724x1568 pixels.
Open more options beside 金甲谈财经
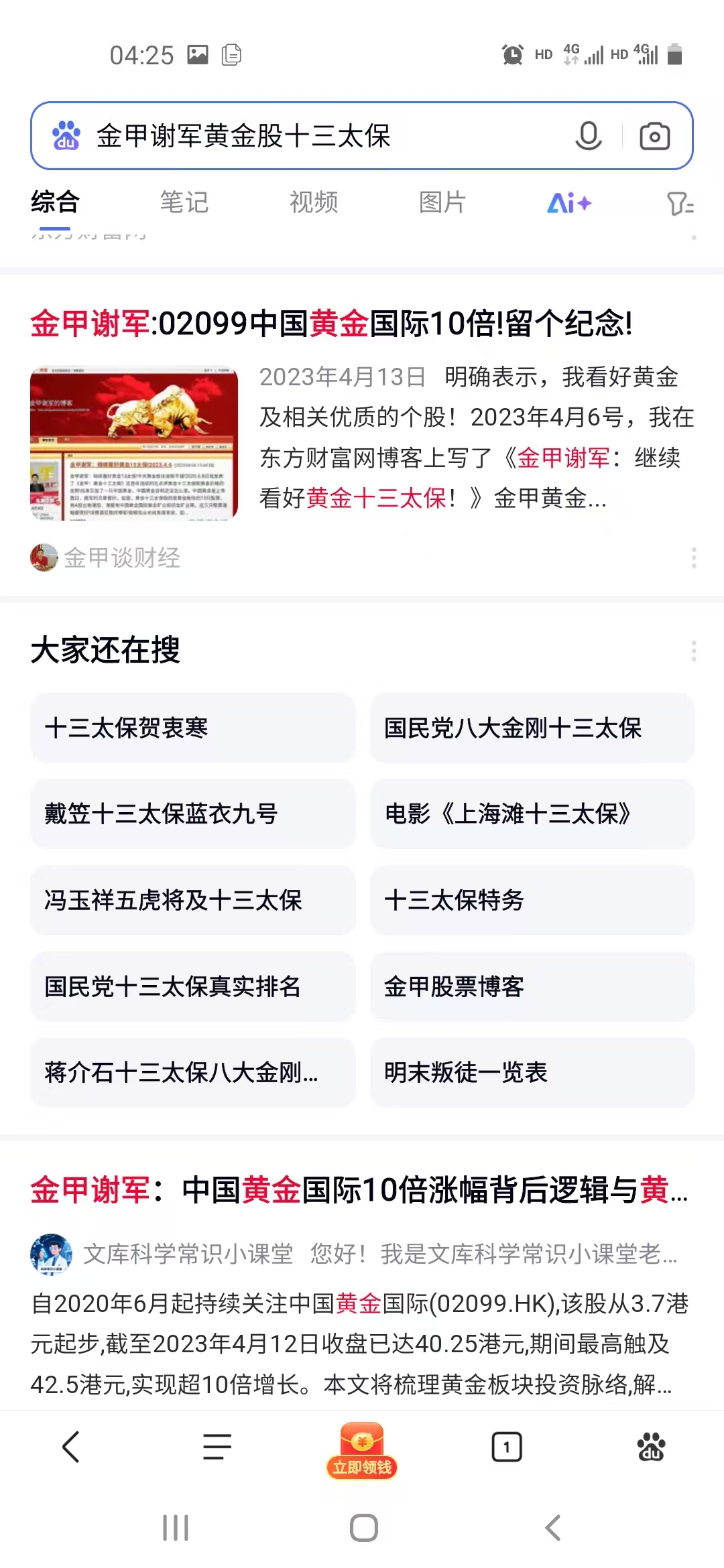pyautogui.click(x=694, y=558)
